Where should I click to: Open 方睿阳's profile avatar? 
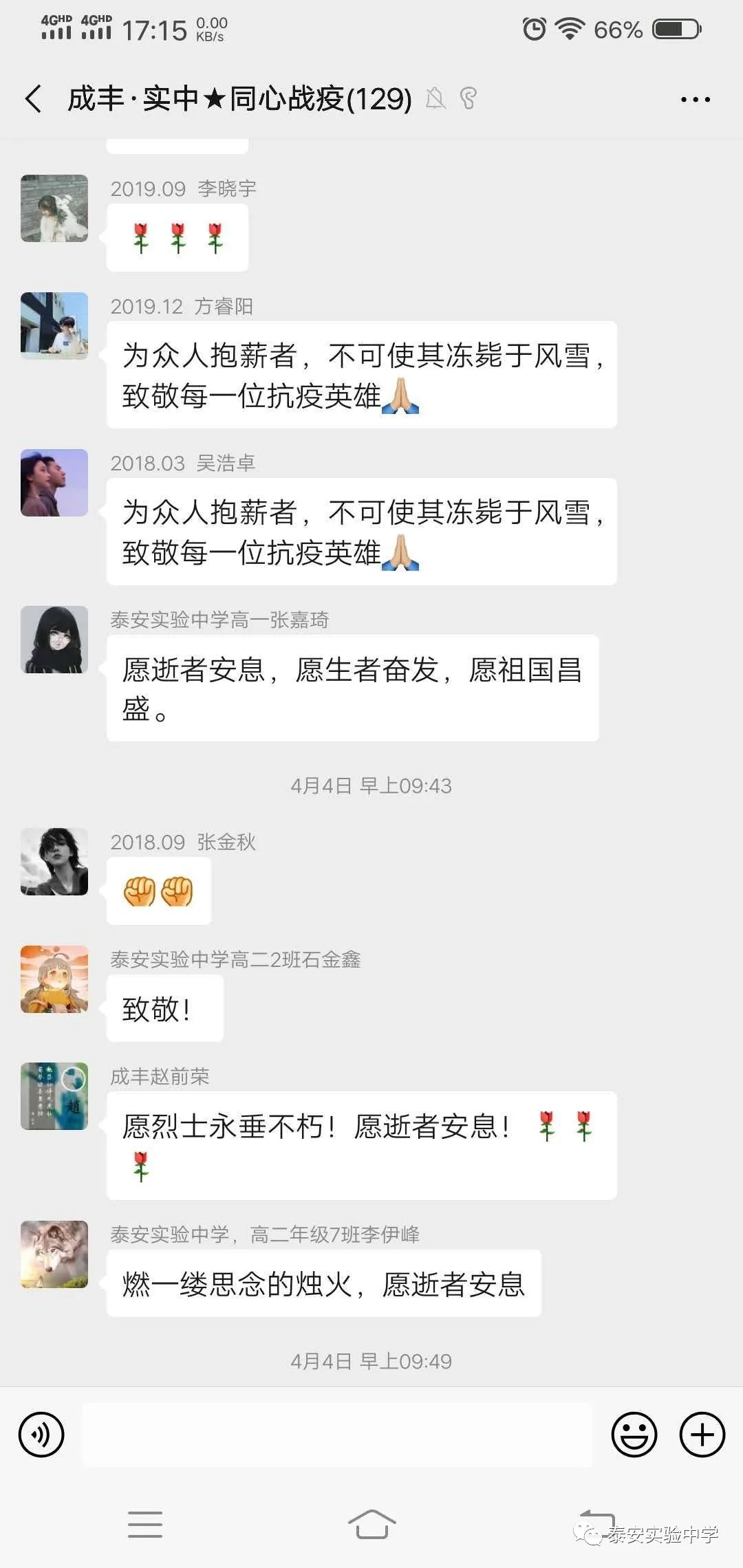54,326
